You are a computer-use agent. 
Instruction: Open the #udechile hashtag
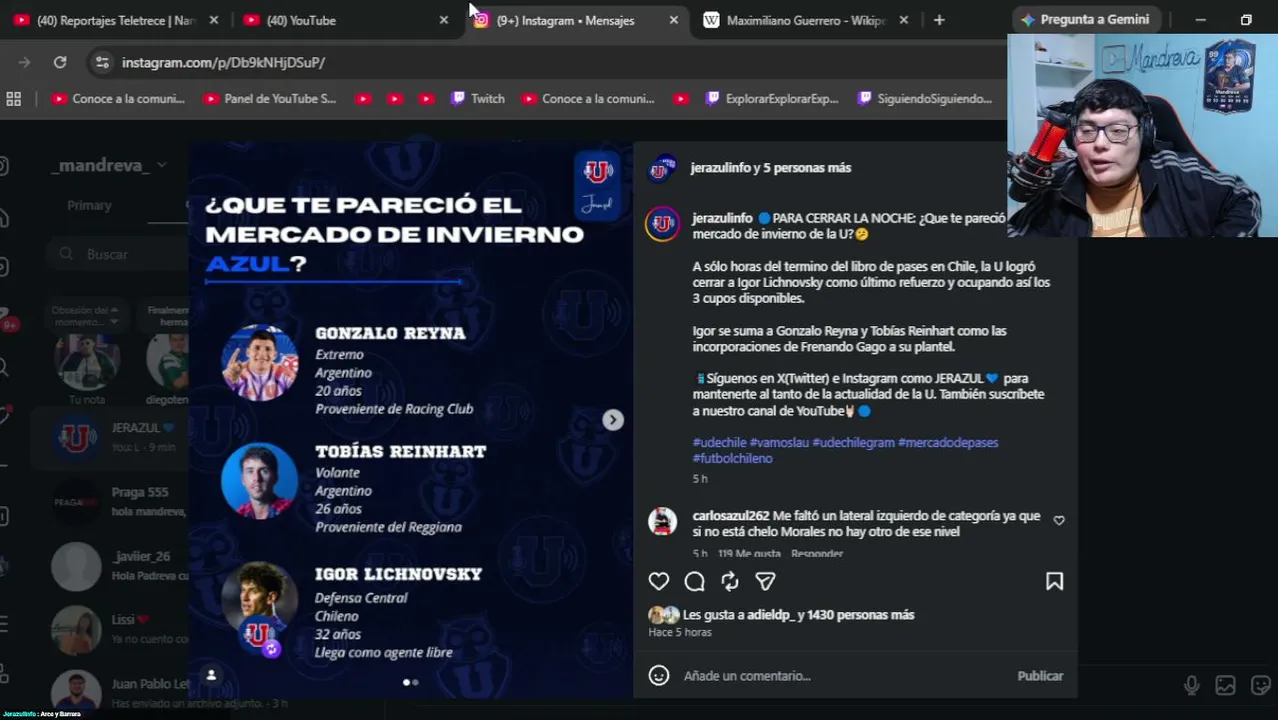click(x=719, y=442)
